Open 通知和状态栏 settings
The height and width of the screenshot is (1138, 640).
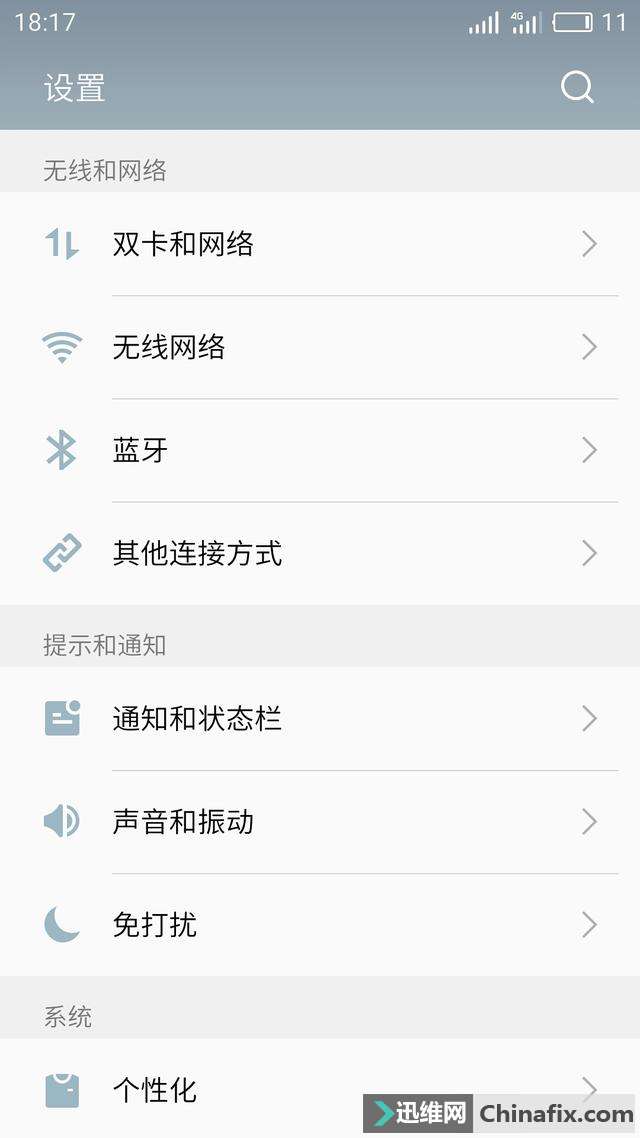pyautogui.click(x=320, y=718)
